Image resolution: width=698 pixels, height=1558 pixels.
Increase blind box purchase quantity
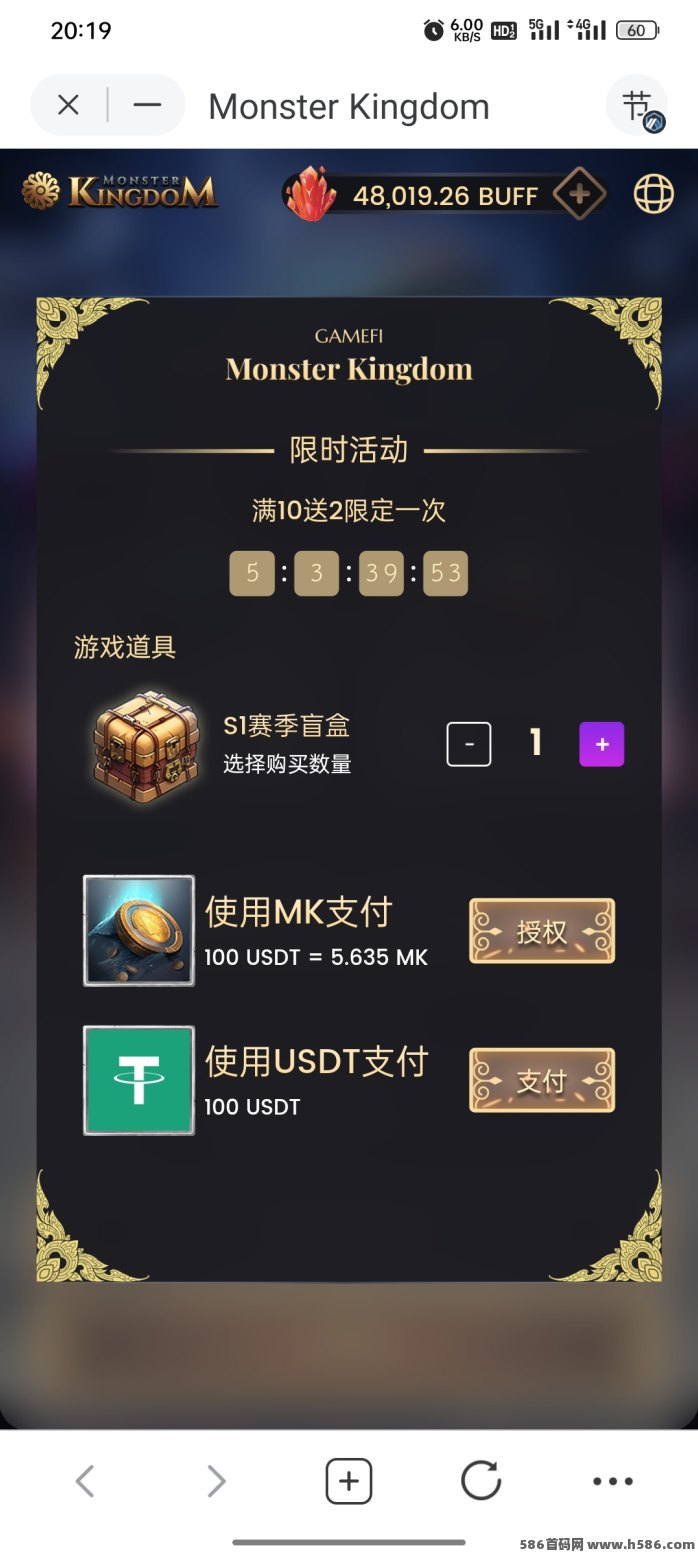click(x=601, y=744)
